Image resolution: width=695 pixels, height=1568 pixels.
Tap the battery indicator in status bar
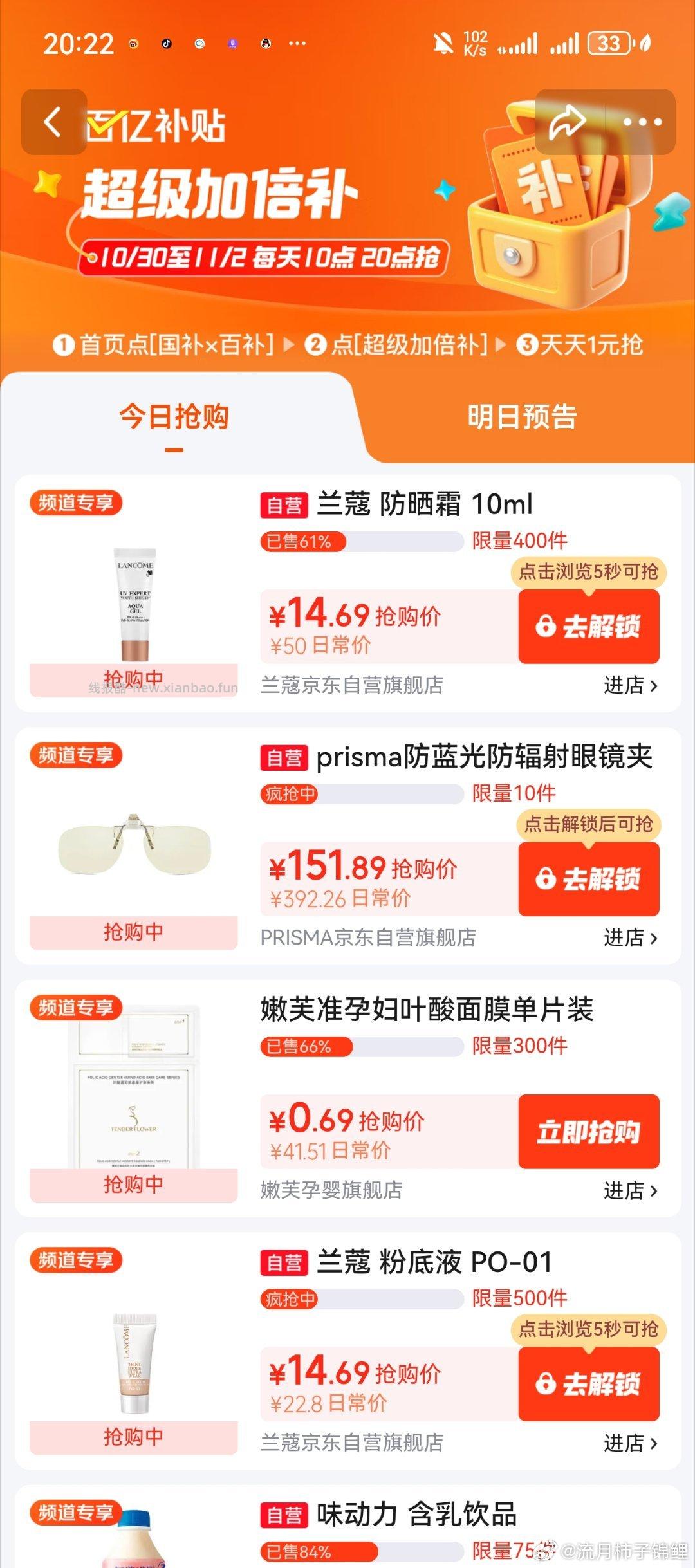(604, 42)
